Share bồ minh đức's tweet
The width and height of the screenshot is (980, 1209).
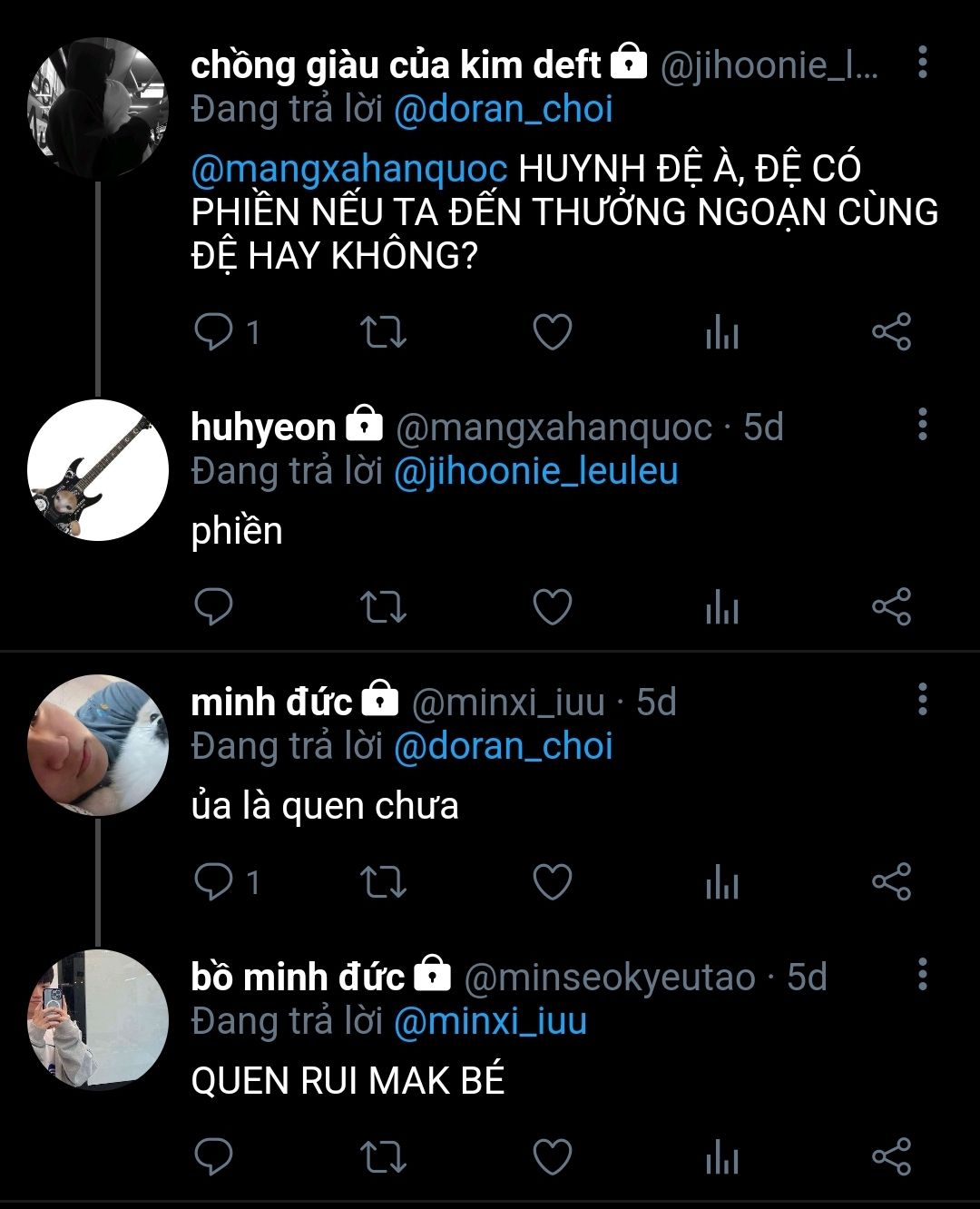point(891,1156)
